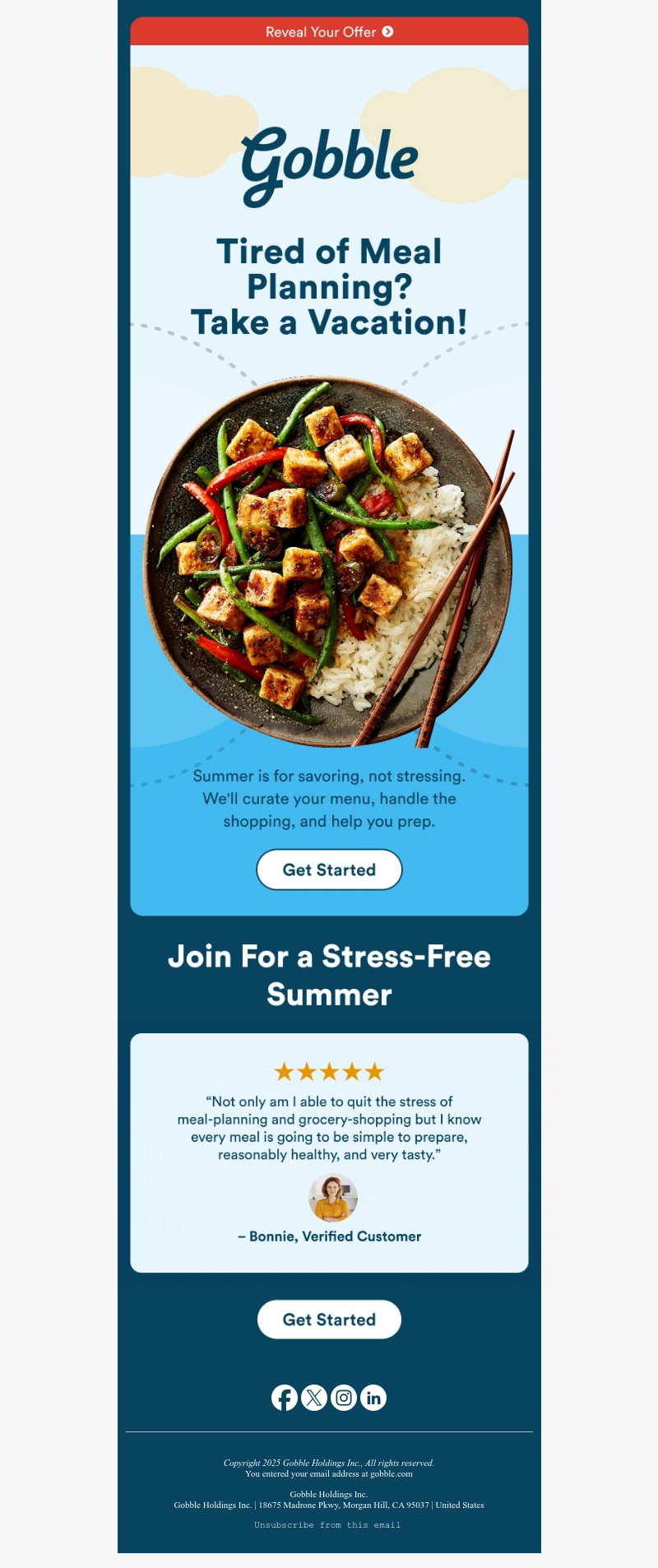
Task: Open Gobble's X profile
Action: pyautogui.click(x=314, y=1398)
